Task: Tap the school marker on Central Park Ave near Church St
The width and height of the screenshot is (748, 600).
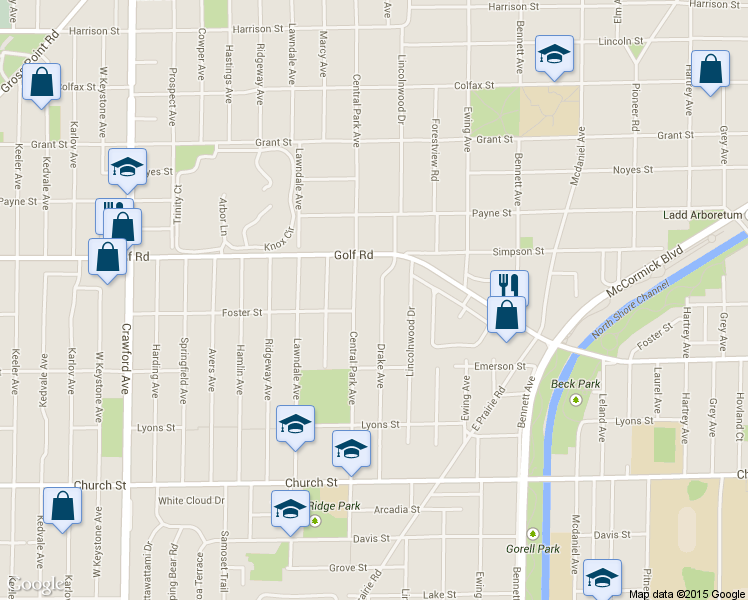Action: 351,450
